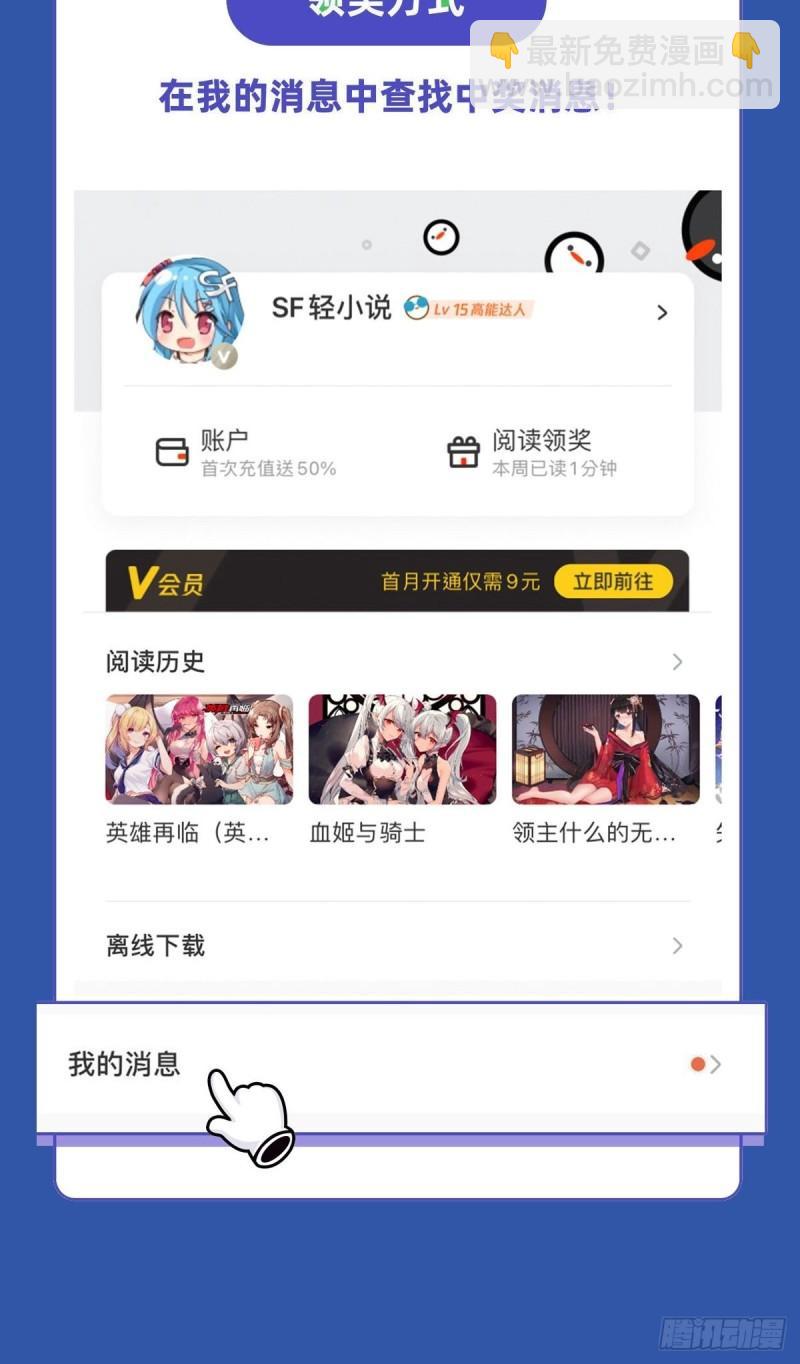Viewport: 800px width, 1364px height.
Task: Open the profile details chevron next to SF轻小说
Action: (662, 312)
